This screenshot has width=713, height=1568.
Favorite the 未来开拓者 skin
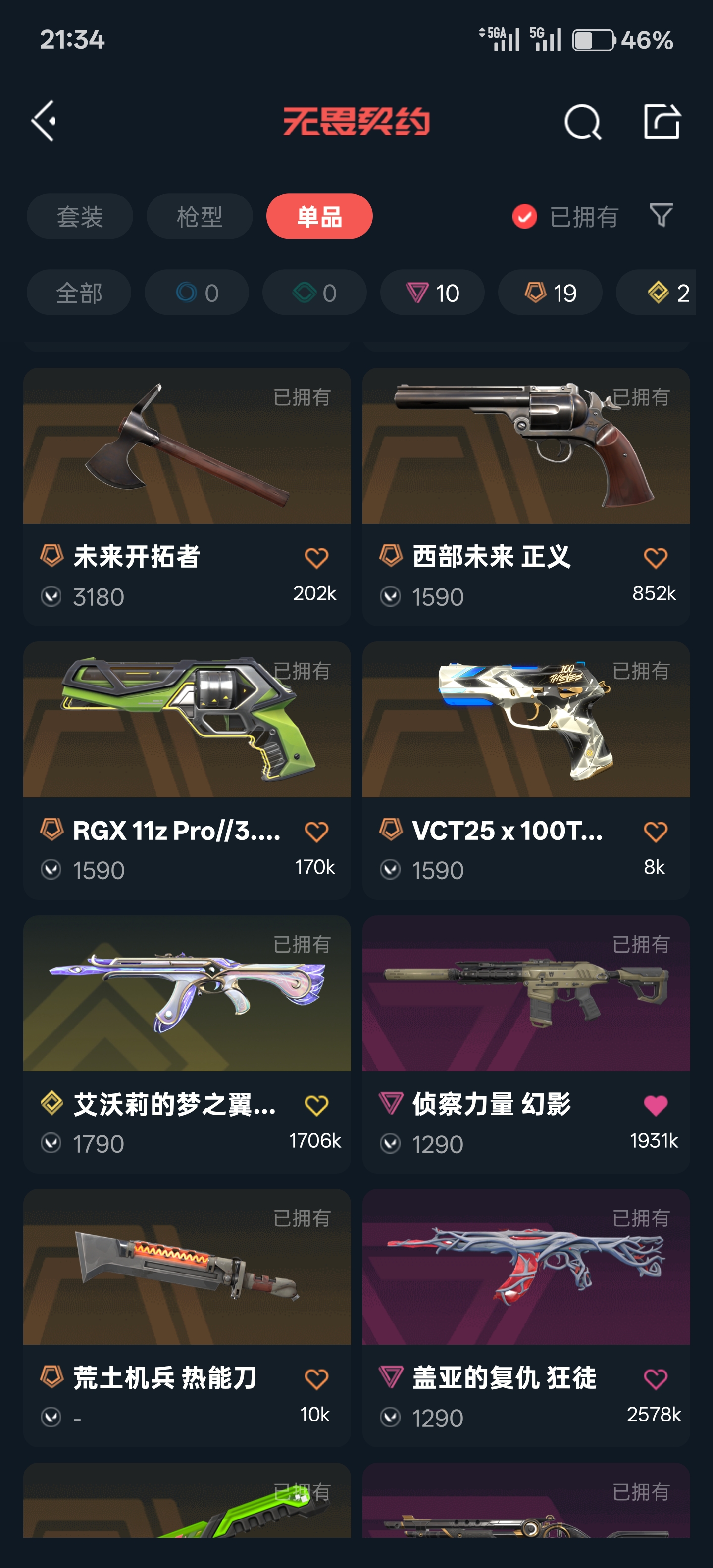316,558
